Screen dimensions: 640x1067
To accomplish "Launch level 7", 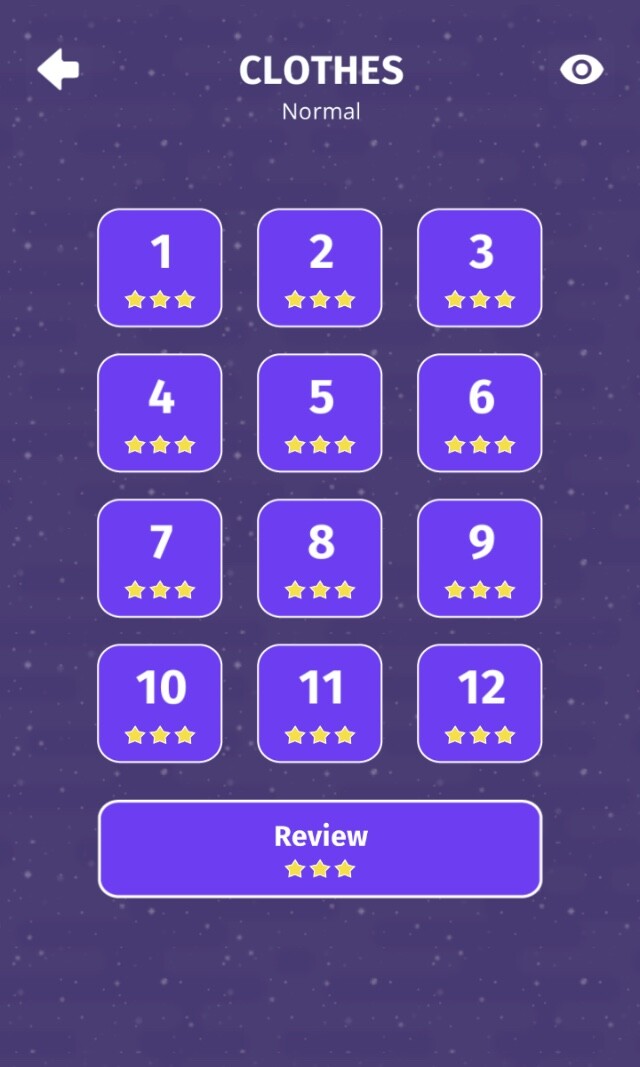I will [x=160, y=557].
